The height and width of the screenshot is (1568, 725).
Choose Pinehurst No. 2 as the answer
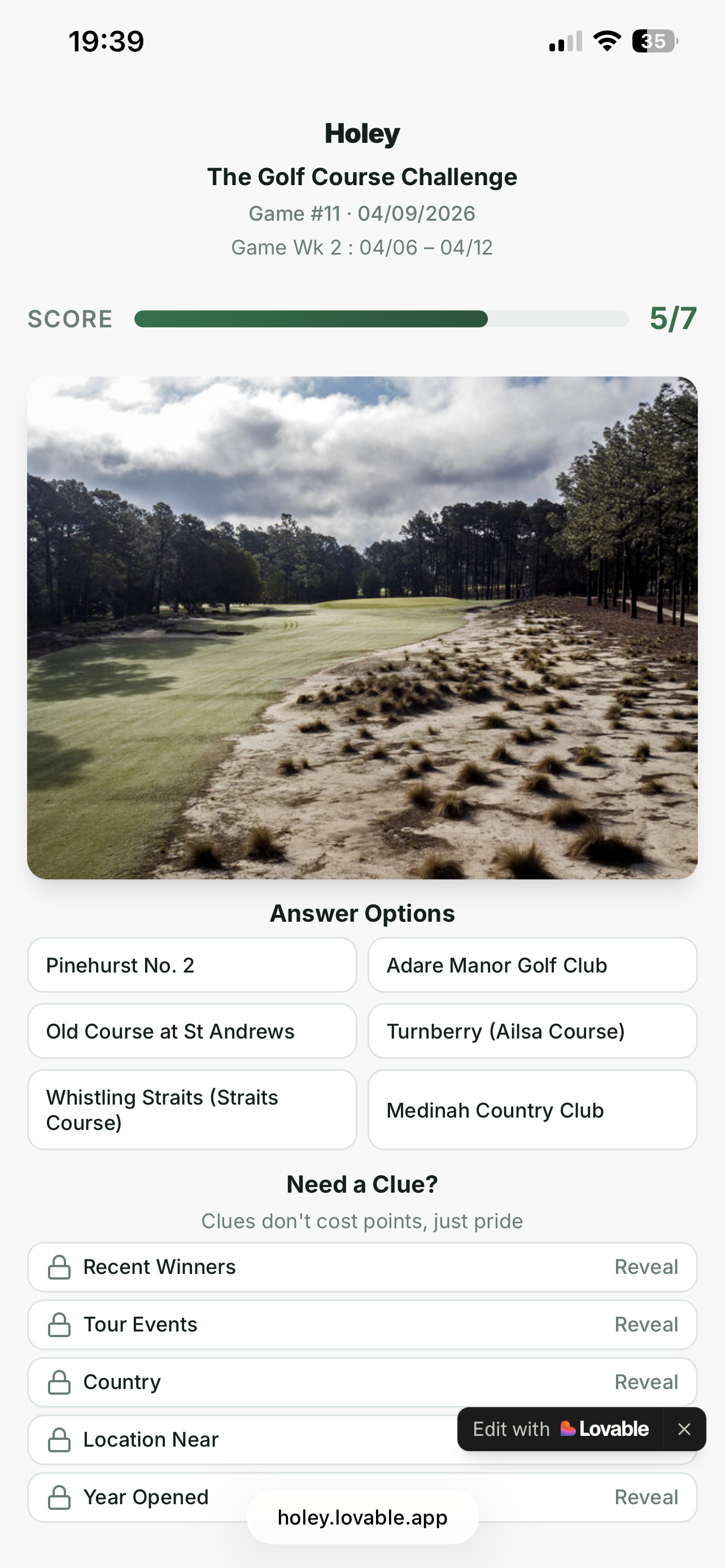(192, 965)
